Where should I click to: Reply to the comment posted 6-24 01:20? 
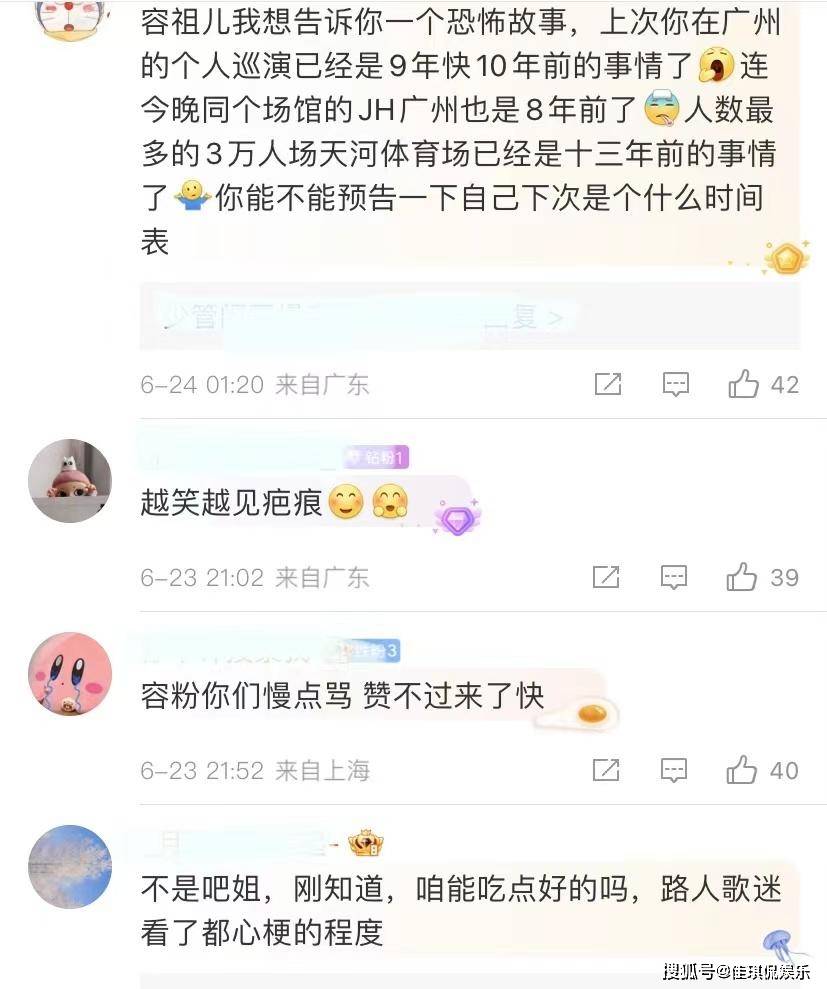coord(676,384)
